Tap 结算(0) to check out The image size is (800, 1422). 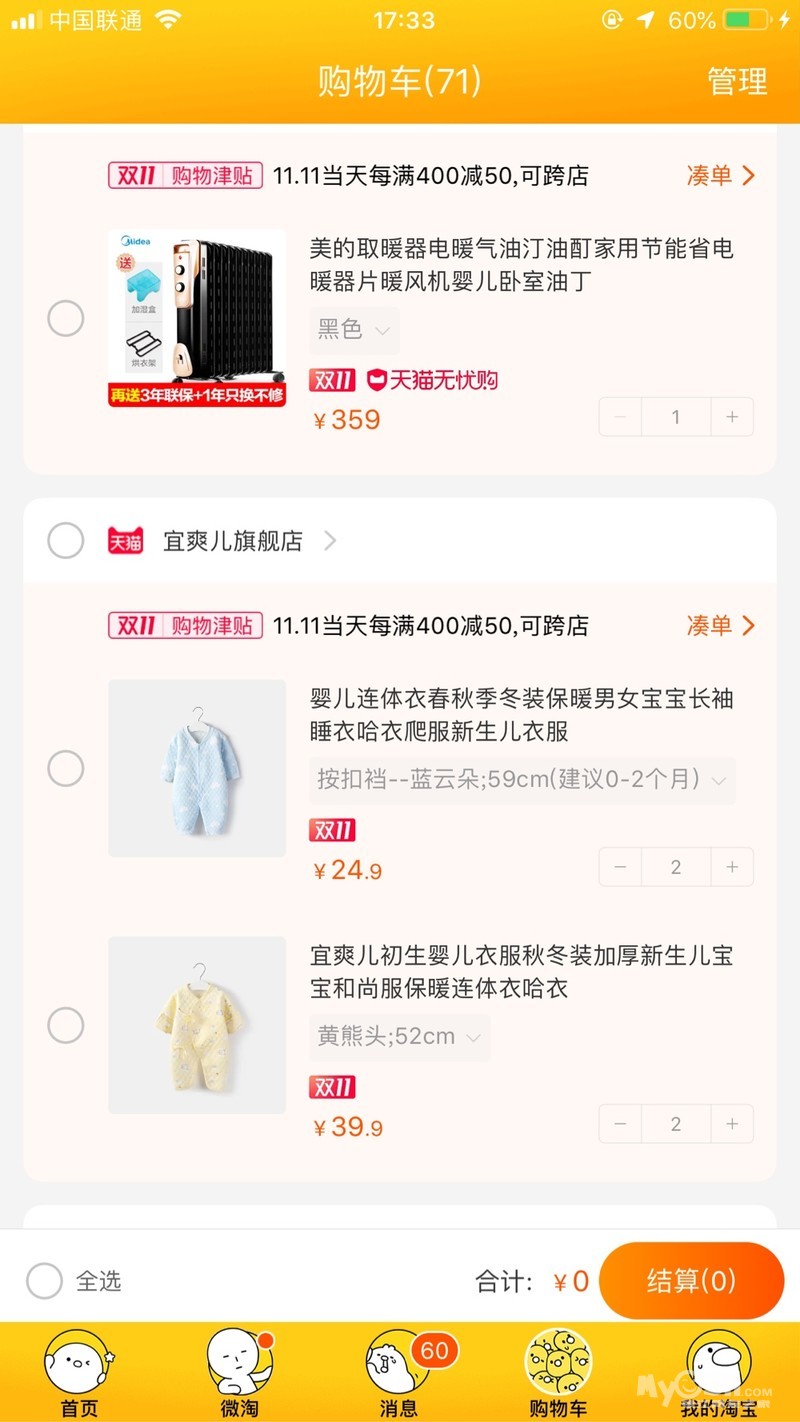(691, 1281)
